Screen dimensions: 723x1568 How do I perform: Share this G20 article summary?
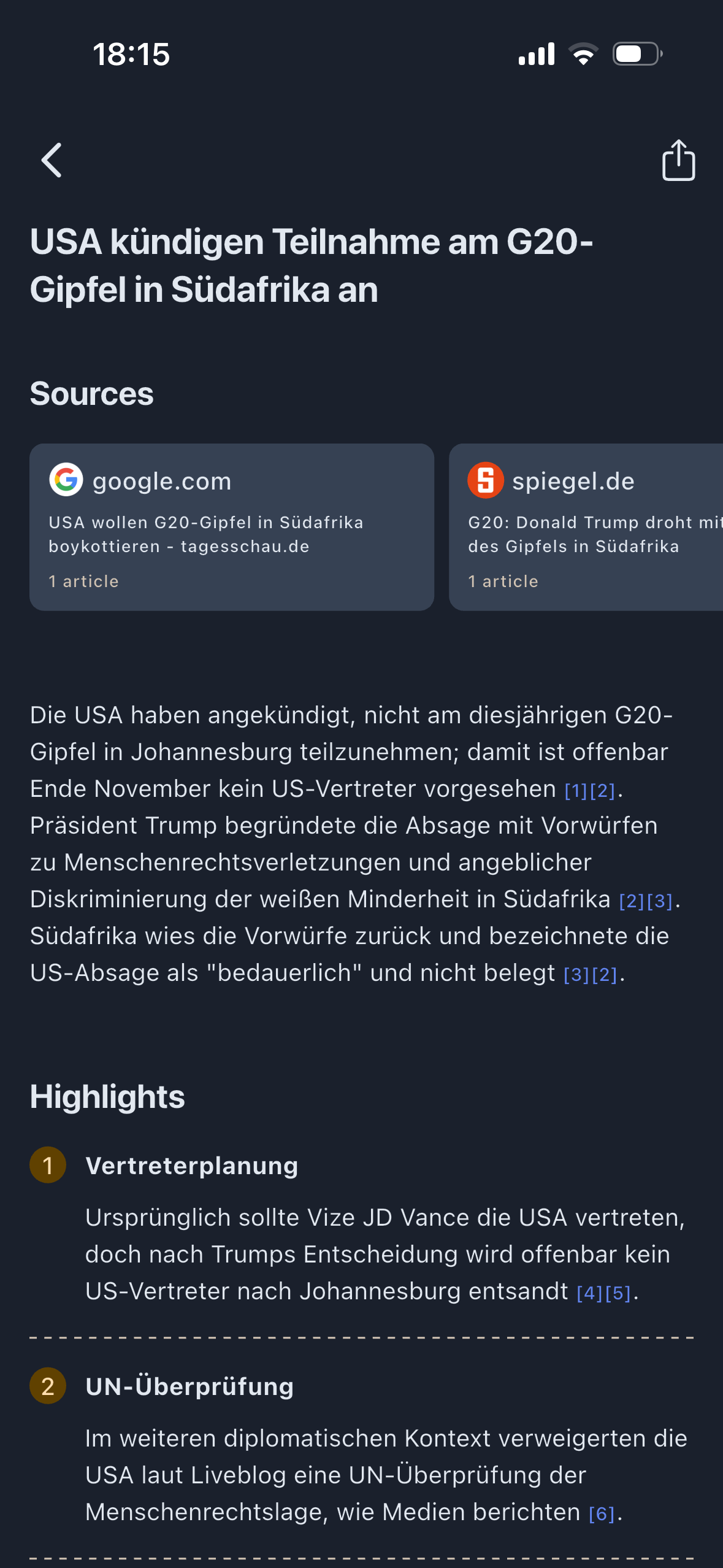click(678, 161)
